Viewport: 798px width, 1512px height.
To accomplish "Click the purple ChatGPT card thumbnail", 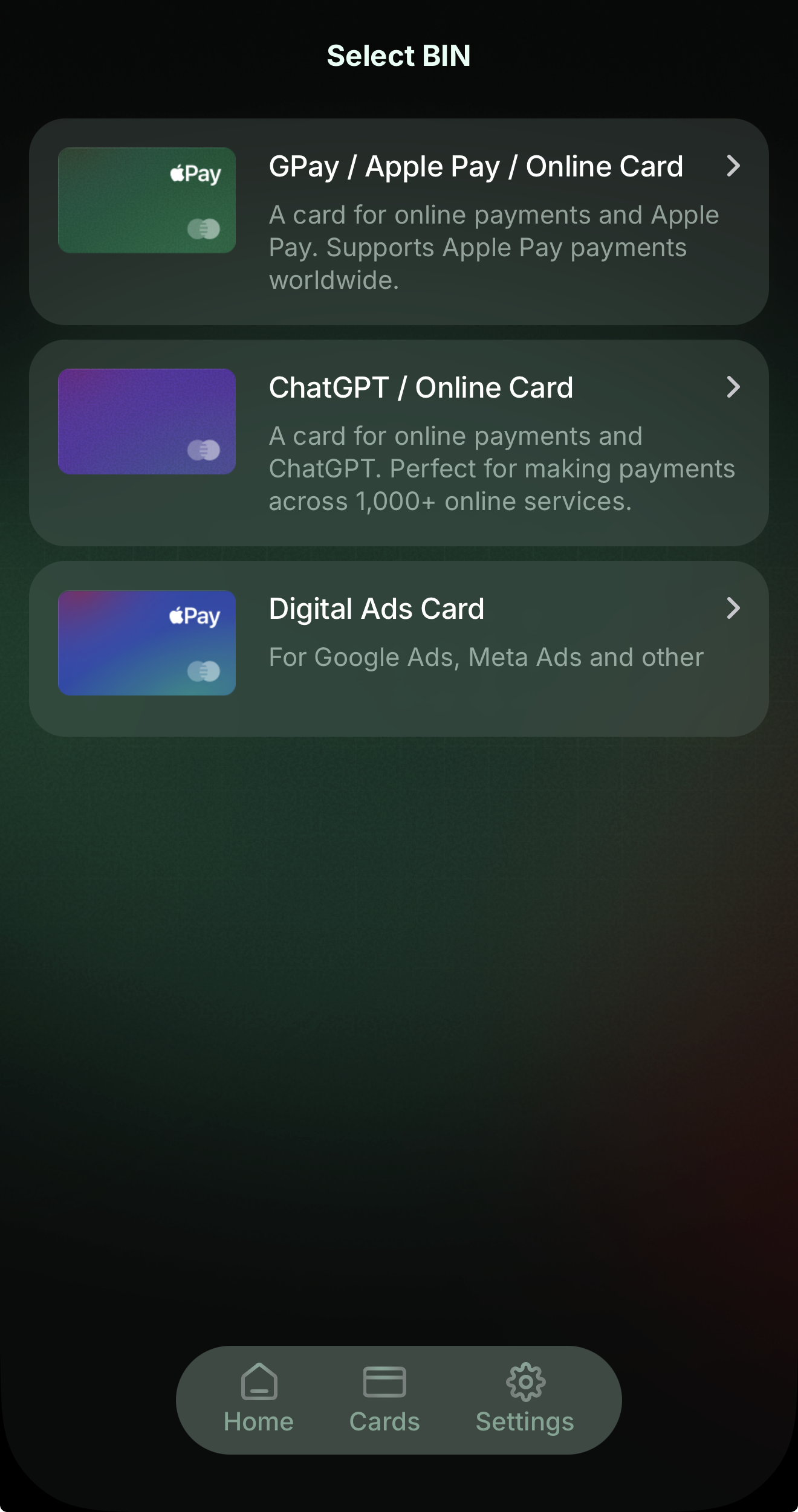I will (147, 421).
